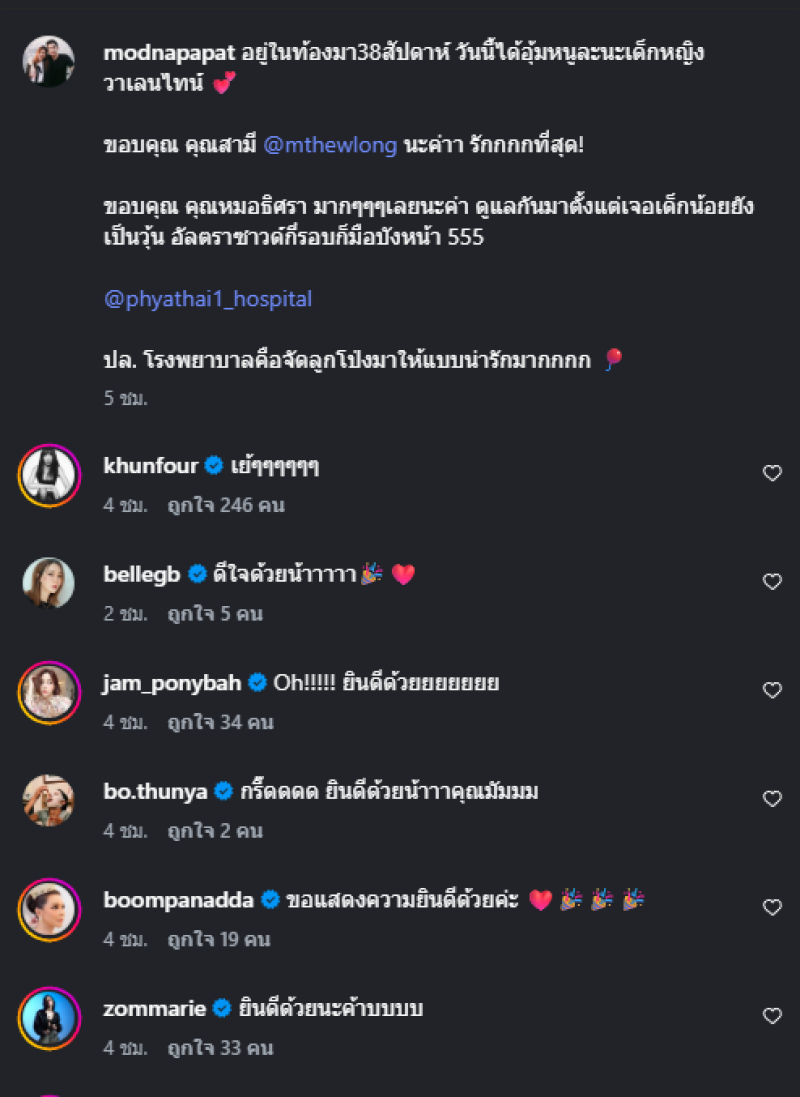Screen dimensions: 800x1097
Task: Go to boompanadda's profile via username
Action: (x=179, y=900)
